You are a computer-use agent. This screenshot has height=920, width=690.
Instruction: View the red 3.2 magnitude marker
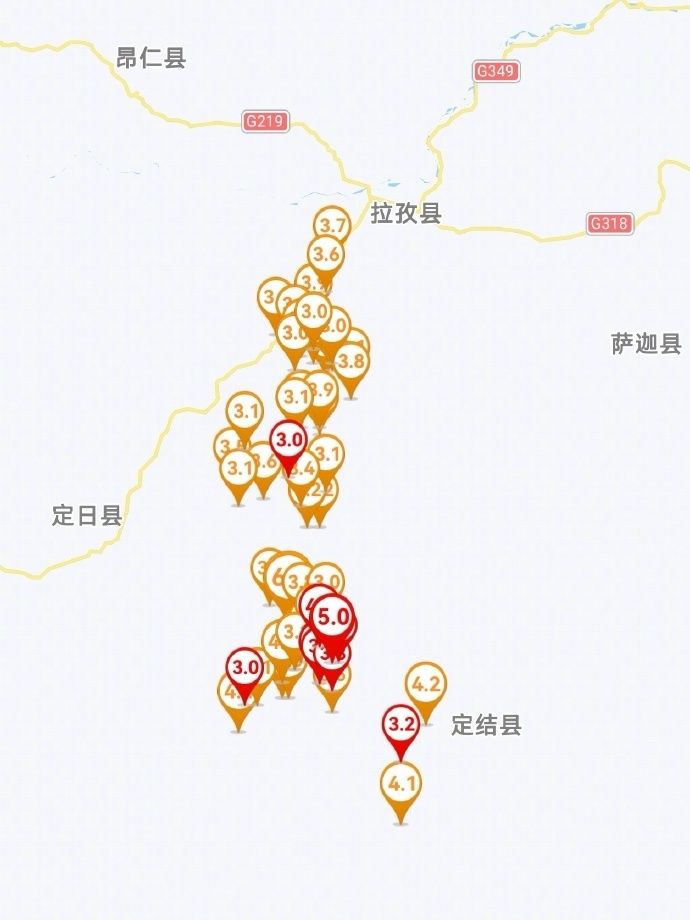pyautogui.click(x=402, y=724)
